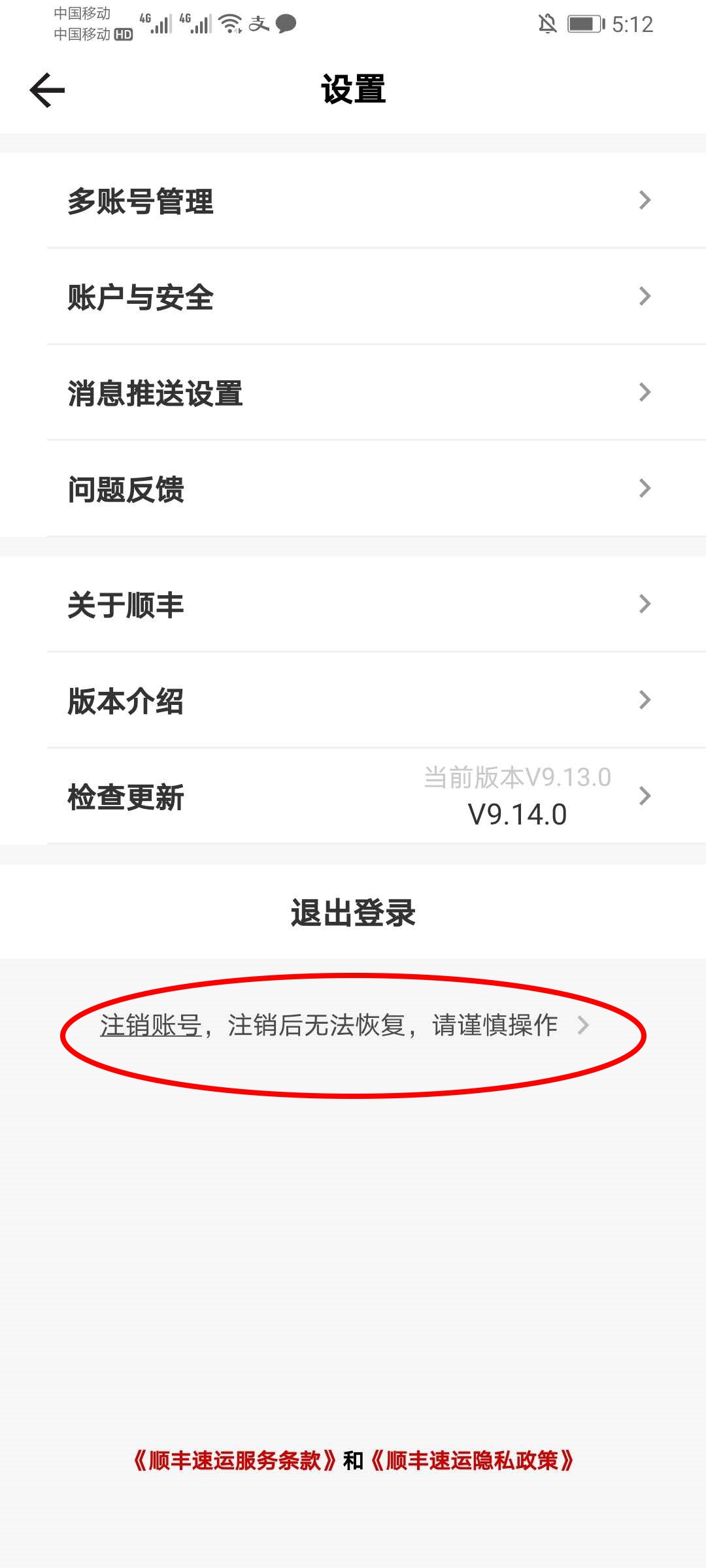
Task: Open 多账号管理 settings
Action: (x=353, y=201)
